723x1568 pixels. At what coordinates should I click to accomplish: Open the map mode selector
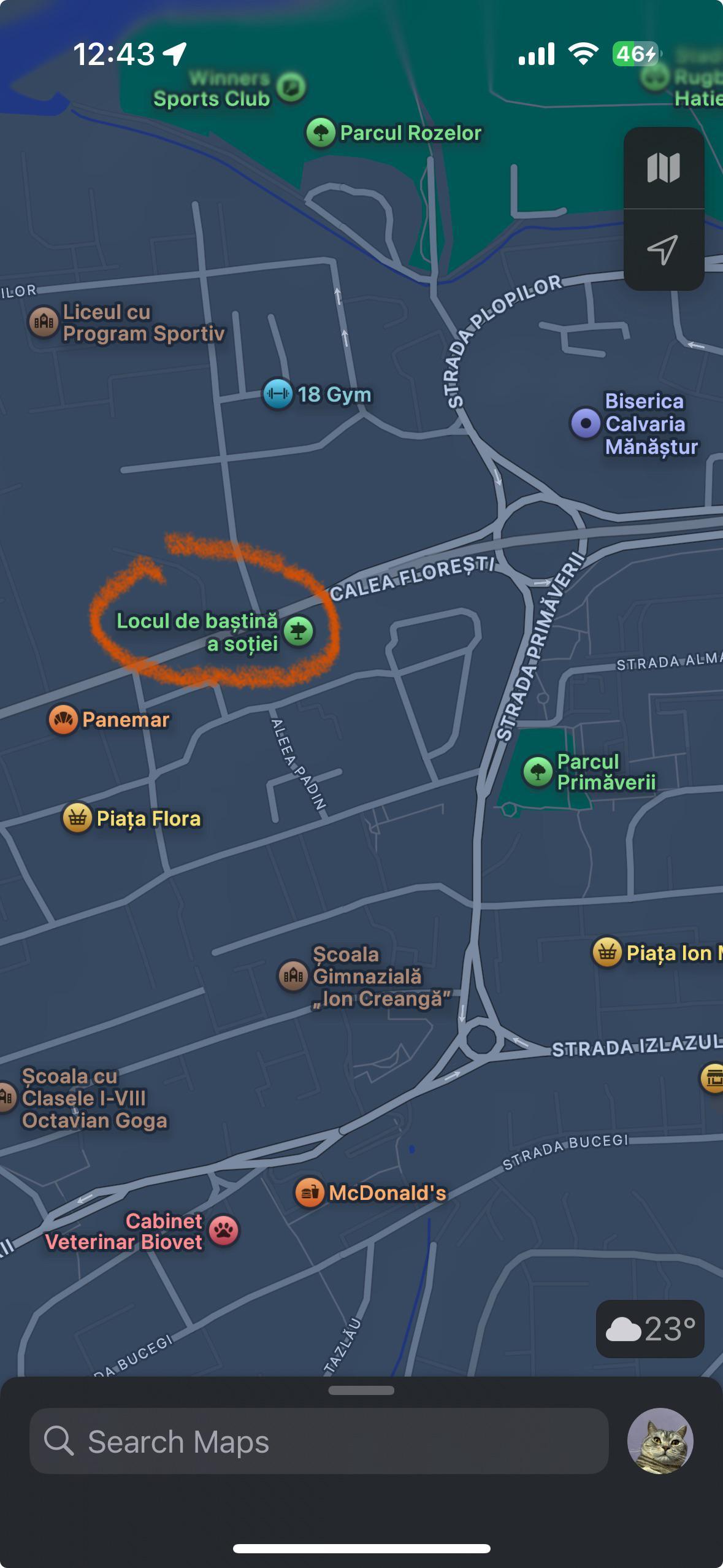664,167
